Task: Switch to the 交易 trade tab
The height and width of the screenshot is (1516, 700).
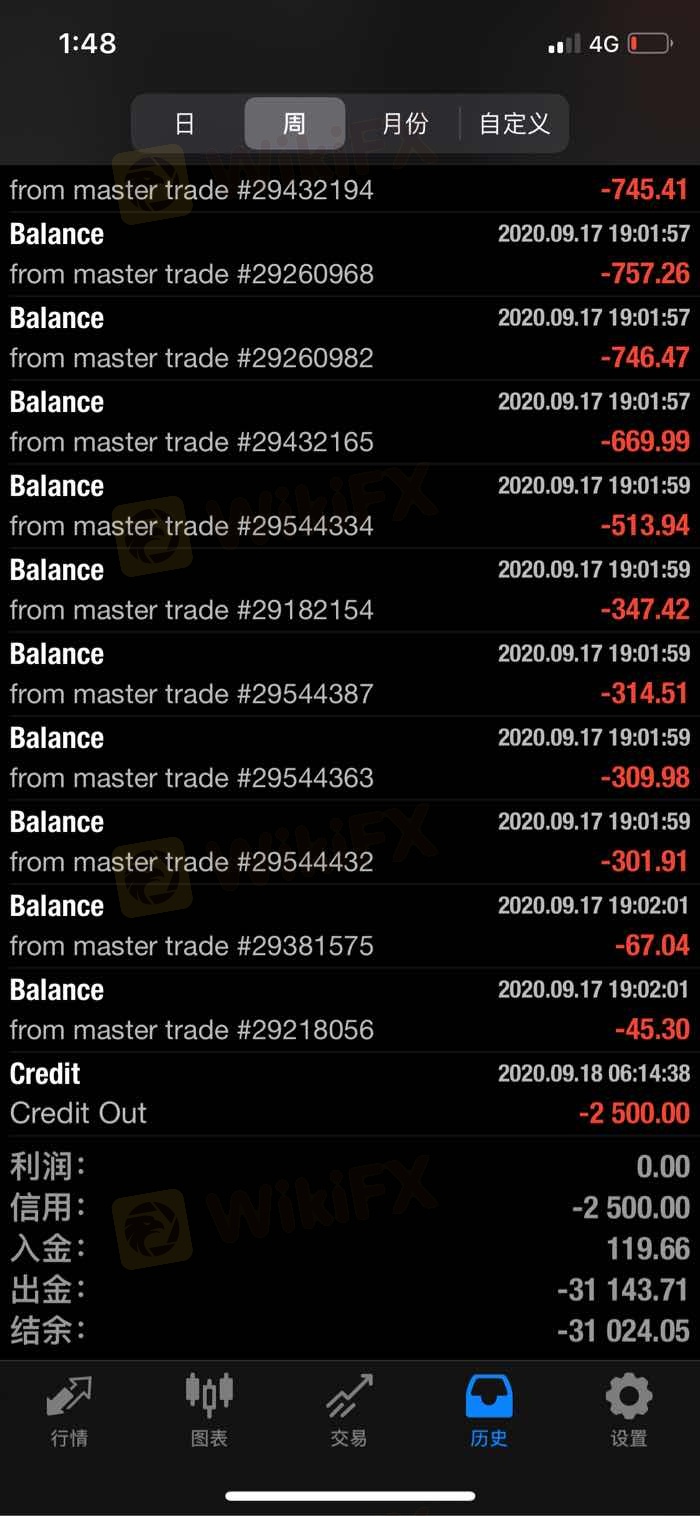Action: [x=349, y=1411]
